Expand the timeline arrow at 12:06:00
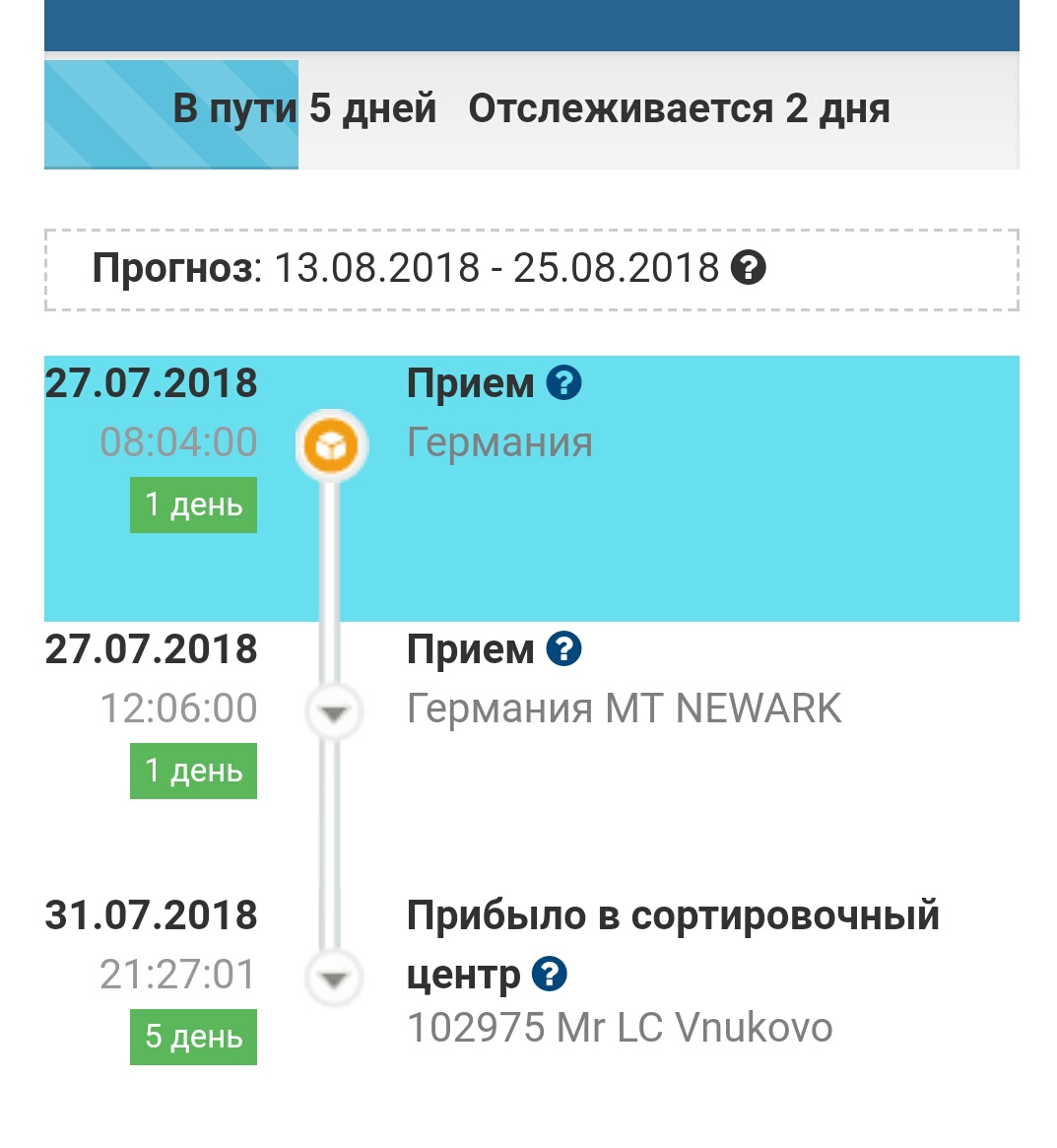 (x=334, y=712)
